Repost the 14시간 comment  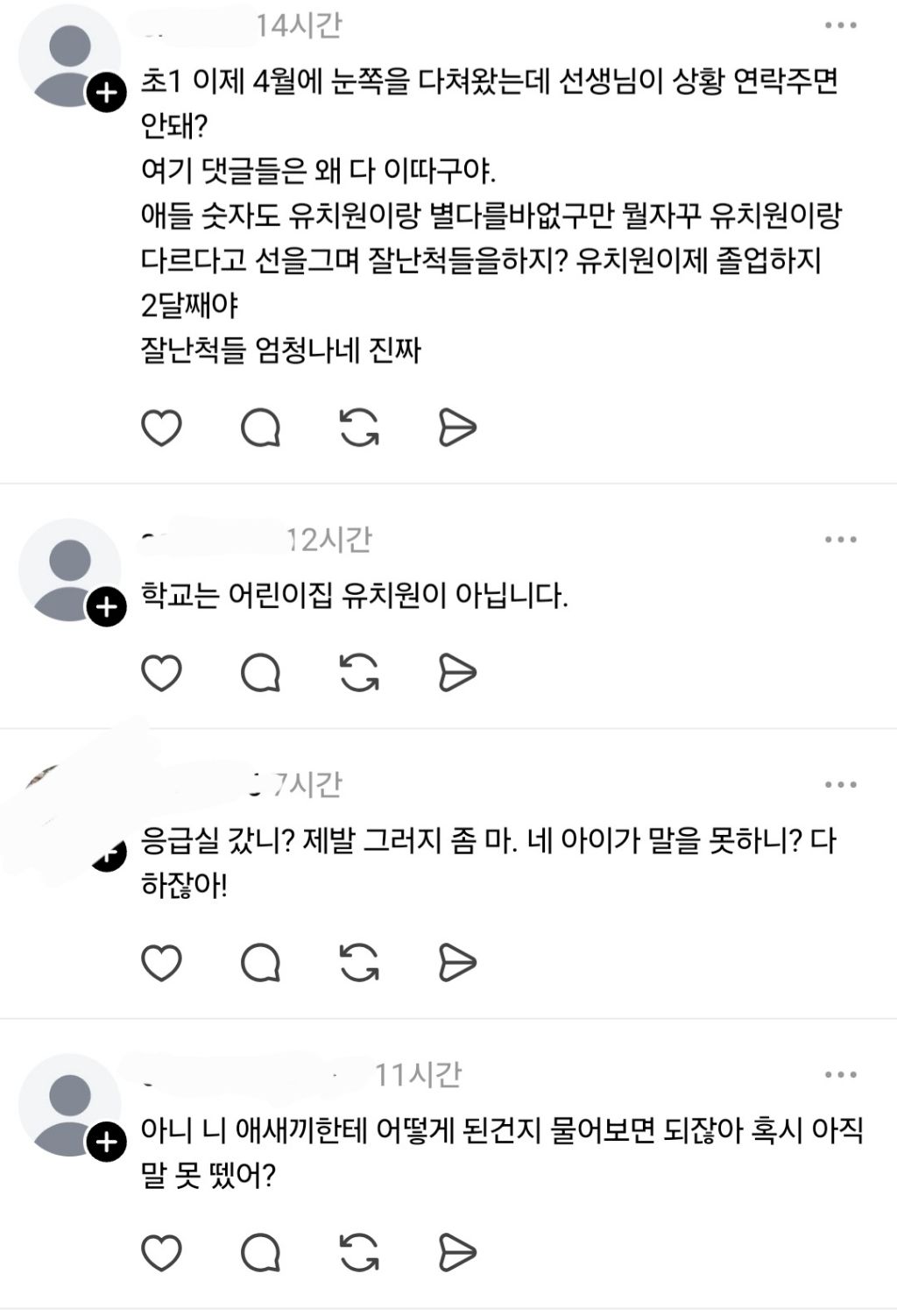pyautogui.click(x=361, y=428)
